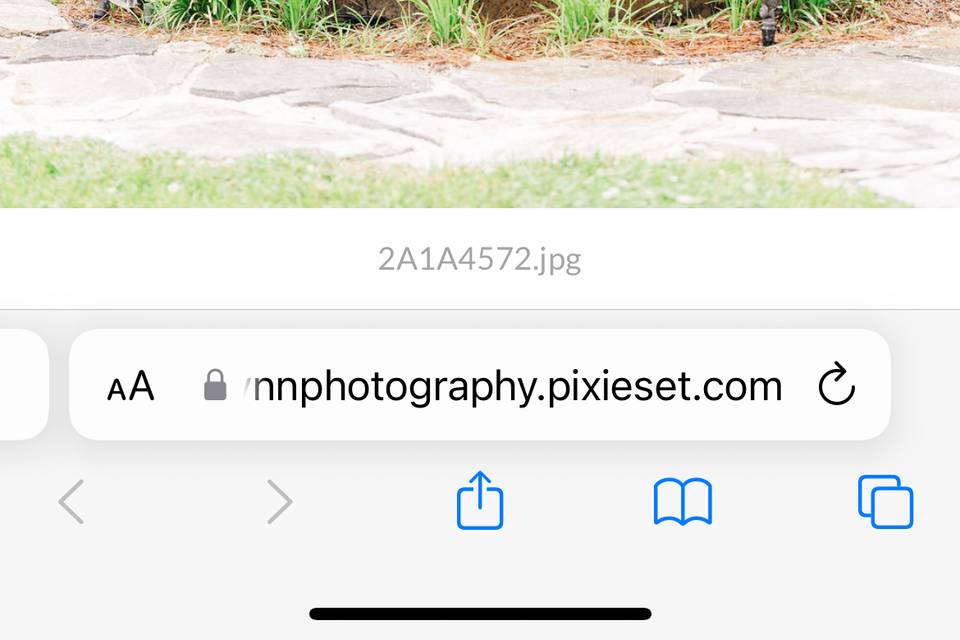
Task: Open the bookmarks book icon
Action: point(682,502)
